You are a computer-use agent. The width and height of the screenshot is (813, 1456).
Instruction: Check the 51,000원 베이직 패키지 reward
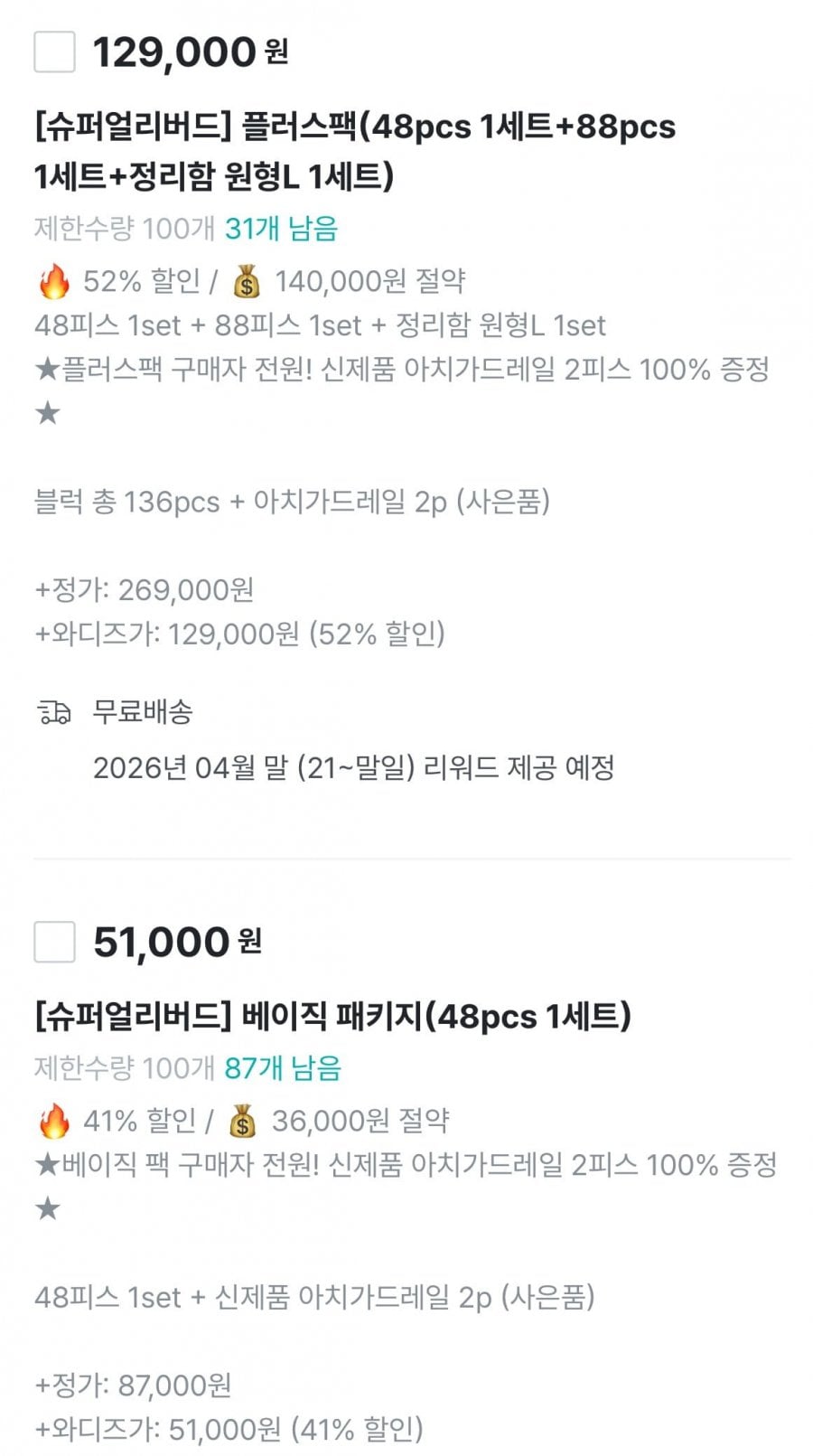[54, 942]
